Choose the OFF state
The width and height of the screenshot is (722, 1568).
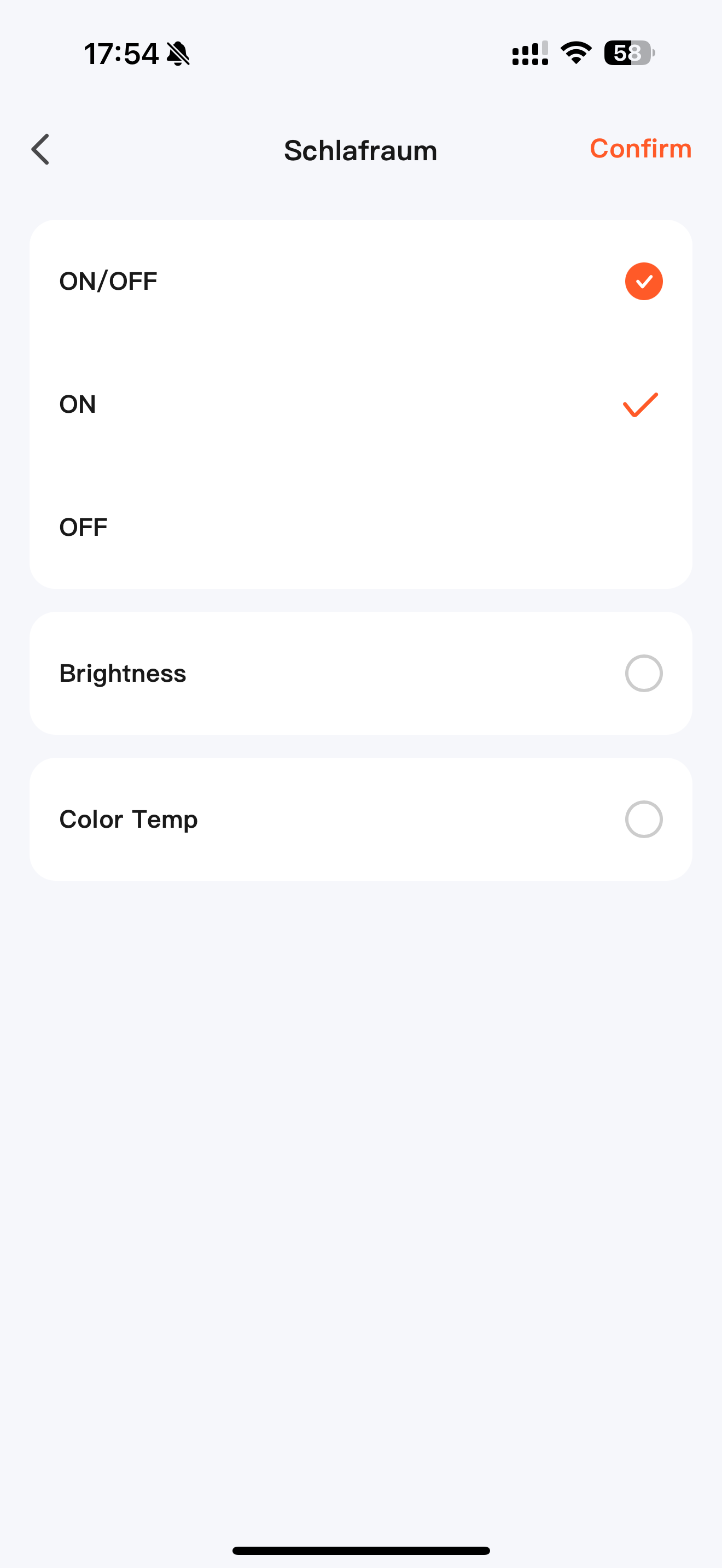(x=360, y=527)
